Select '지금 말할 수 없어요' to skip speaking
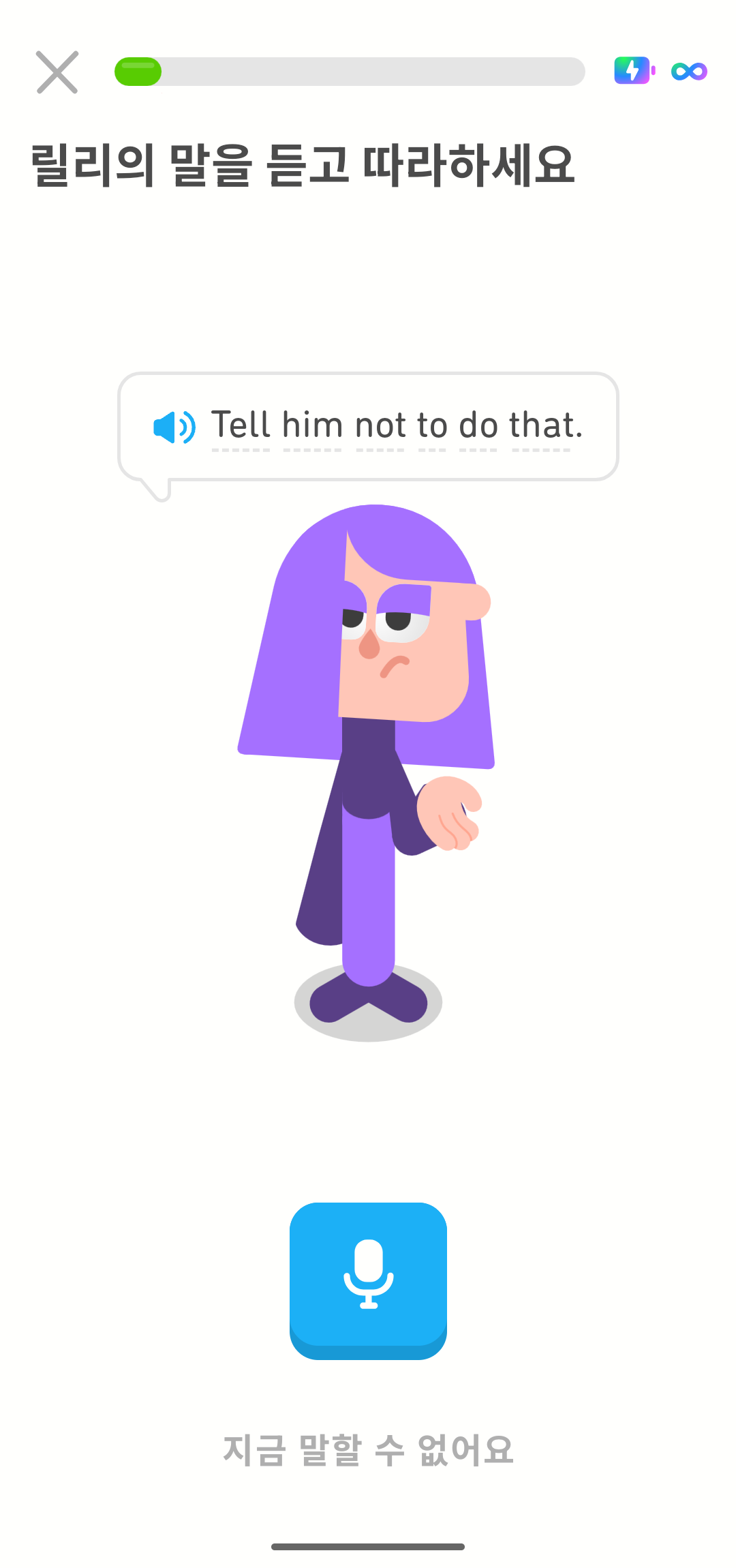The image size is (736, 1568). pos(368,1449)
